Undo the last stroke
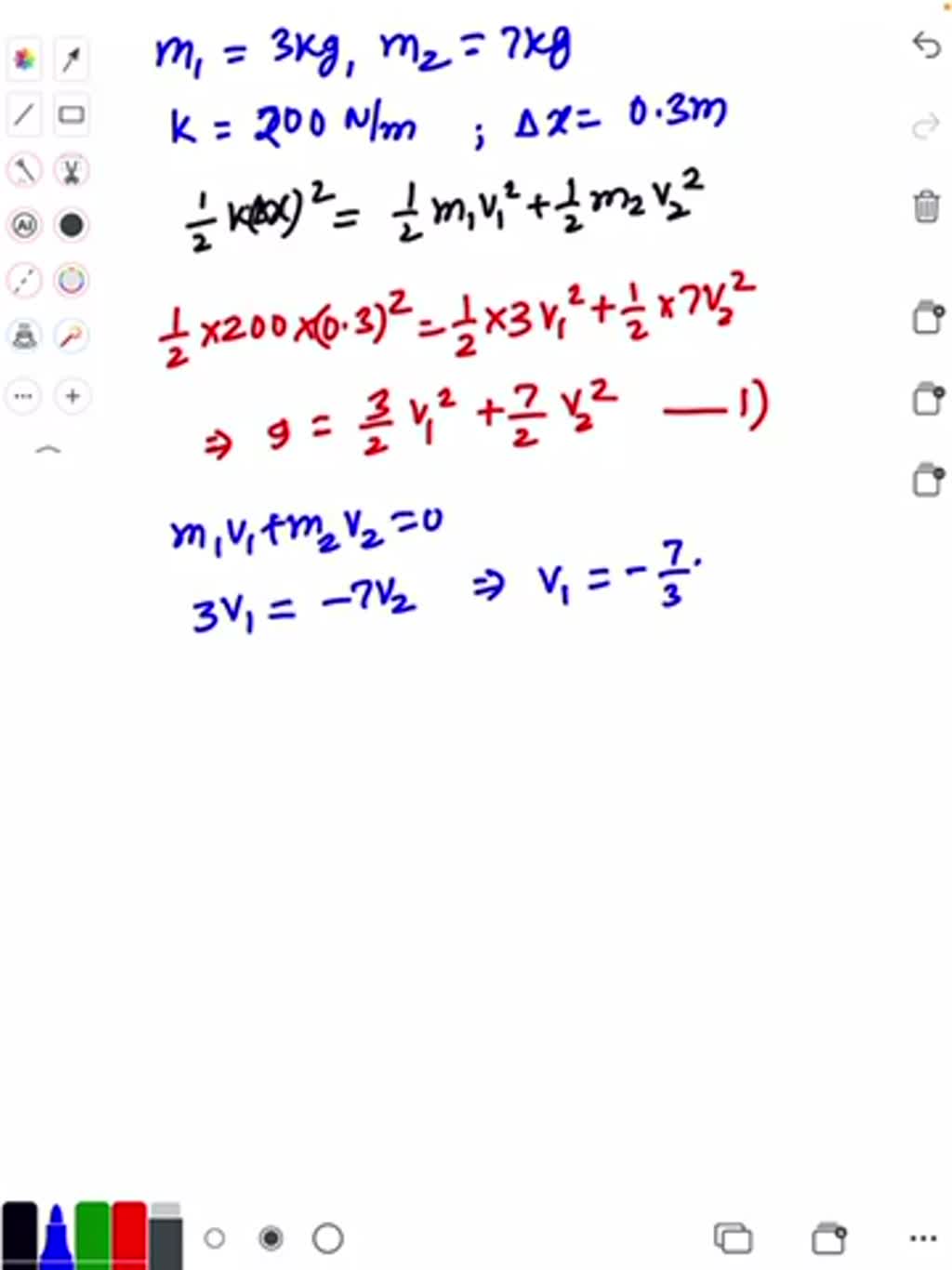The image size is (952, 1270). coord(925,45)
